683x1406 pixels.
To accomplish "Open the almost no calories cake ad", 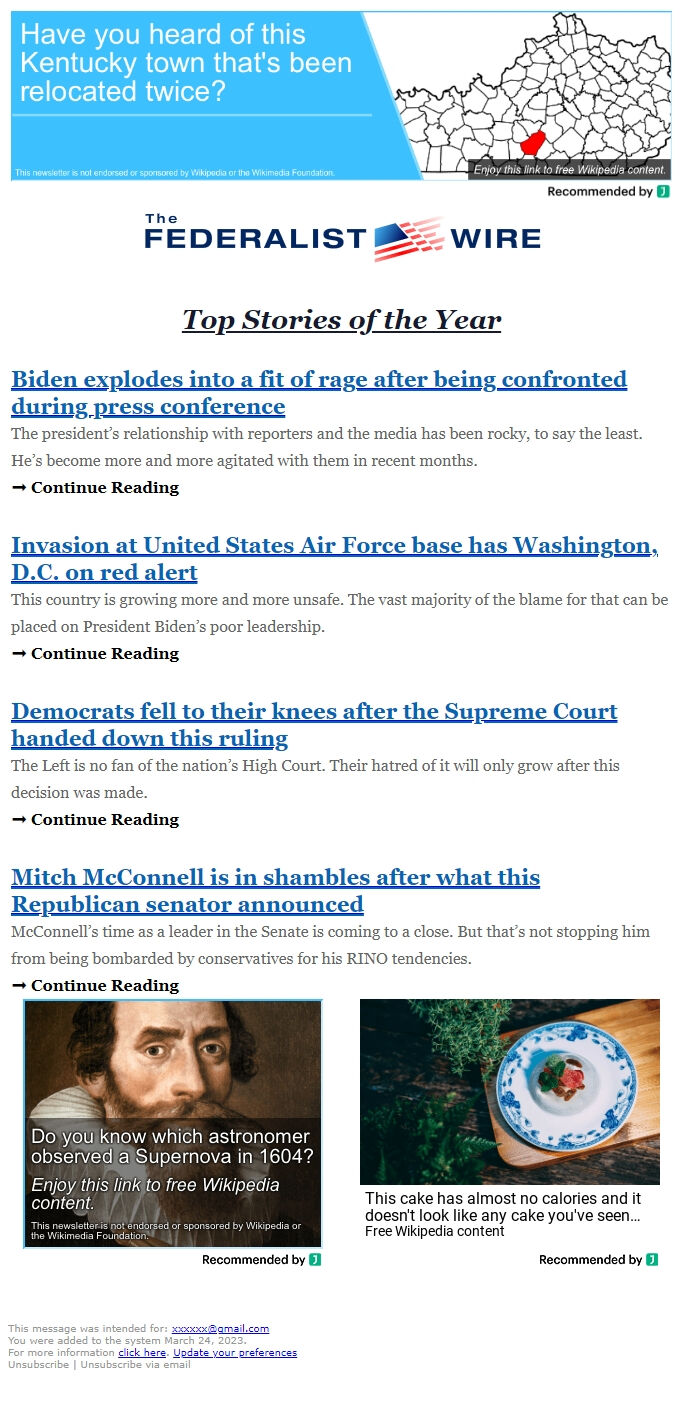I will point(510,1120).
